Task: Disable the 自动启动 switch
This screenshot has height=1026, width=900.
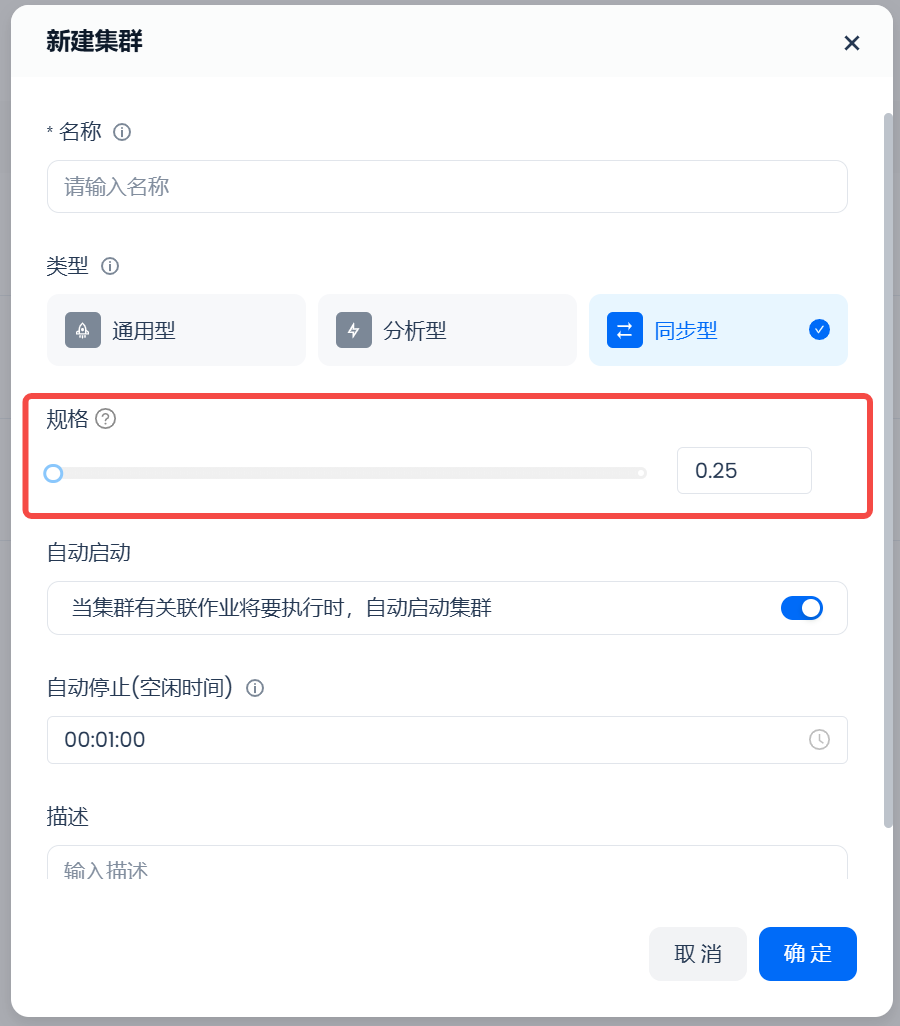Action: point(801,608)
